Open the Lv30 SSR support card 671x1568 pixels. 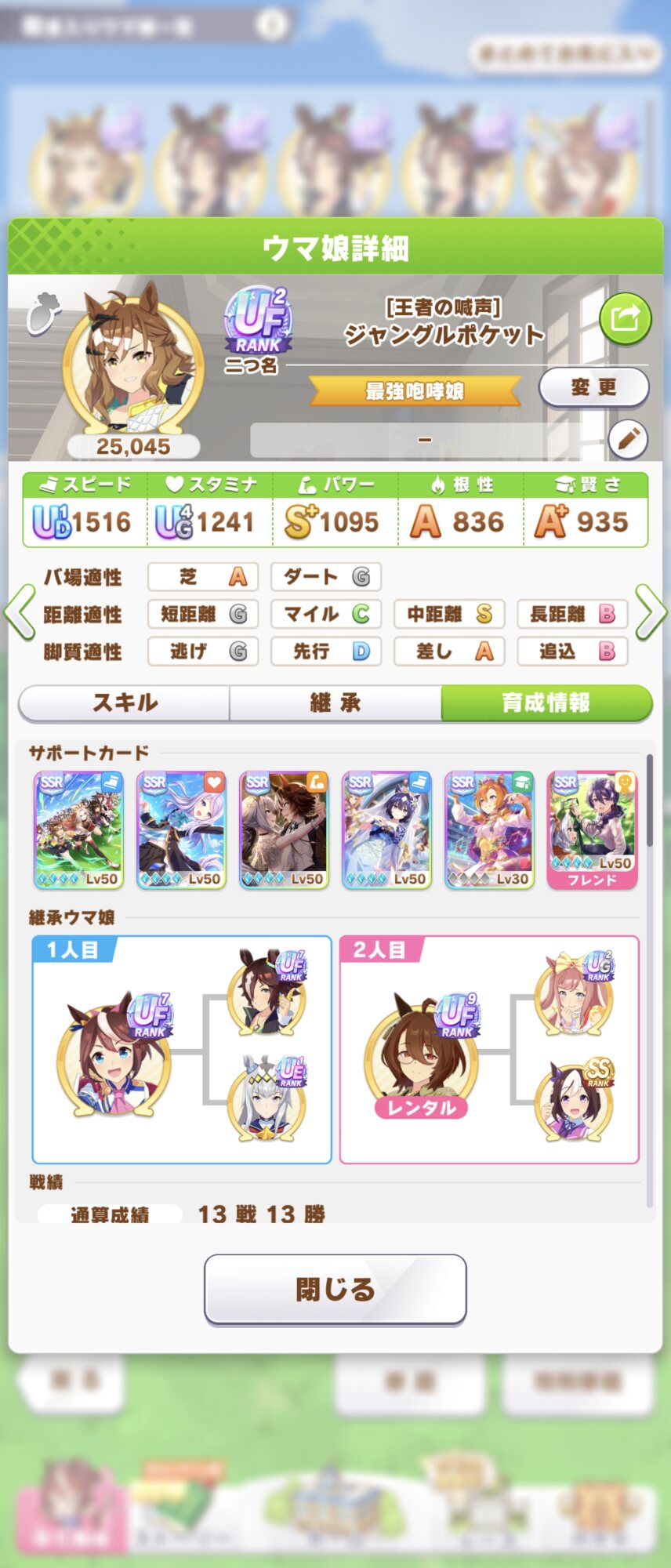489,829
